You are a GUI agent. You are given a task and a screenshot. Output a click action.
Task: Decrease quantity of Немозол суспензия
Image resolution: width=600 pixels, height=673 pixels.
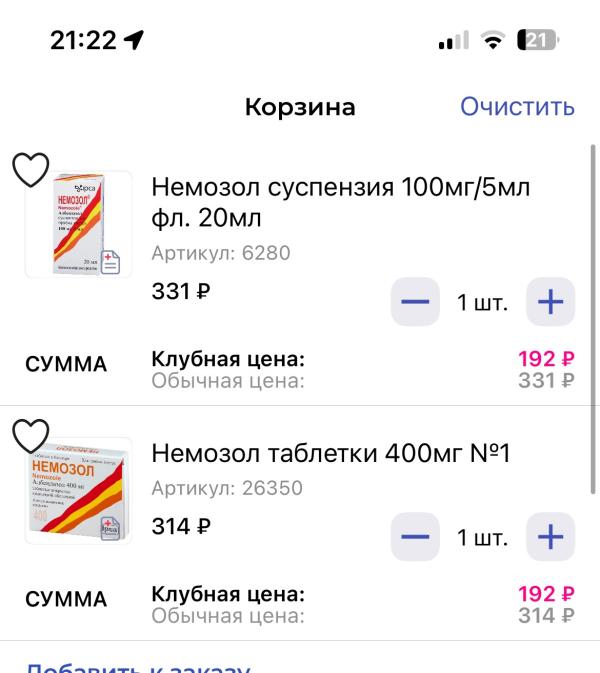coord(414,302)
